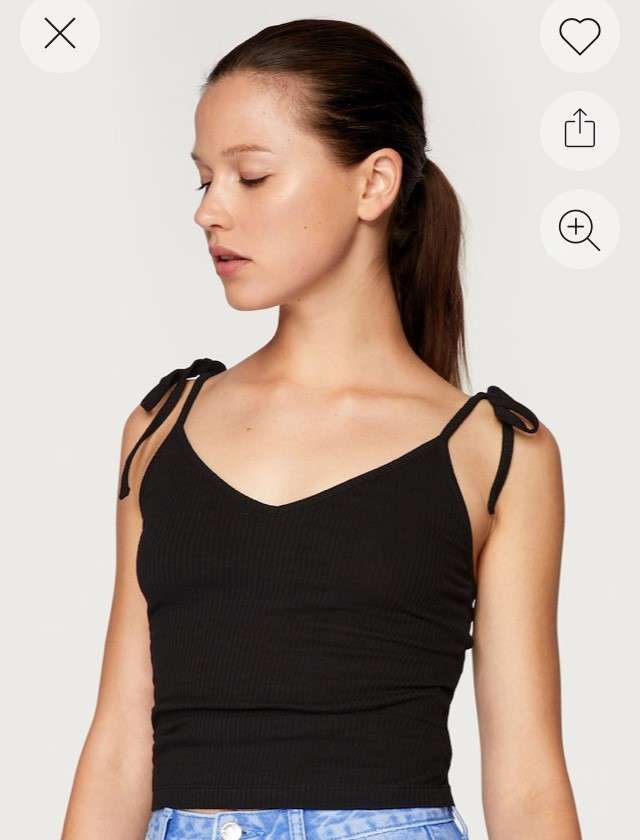Zoom in on the product photo
Screen dimensions: 640x840
pyautogui.click(x=579, y=229)
